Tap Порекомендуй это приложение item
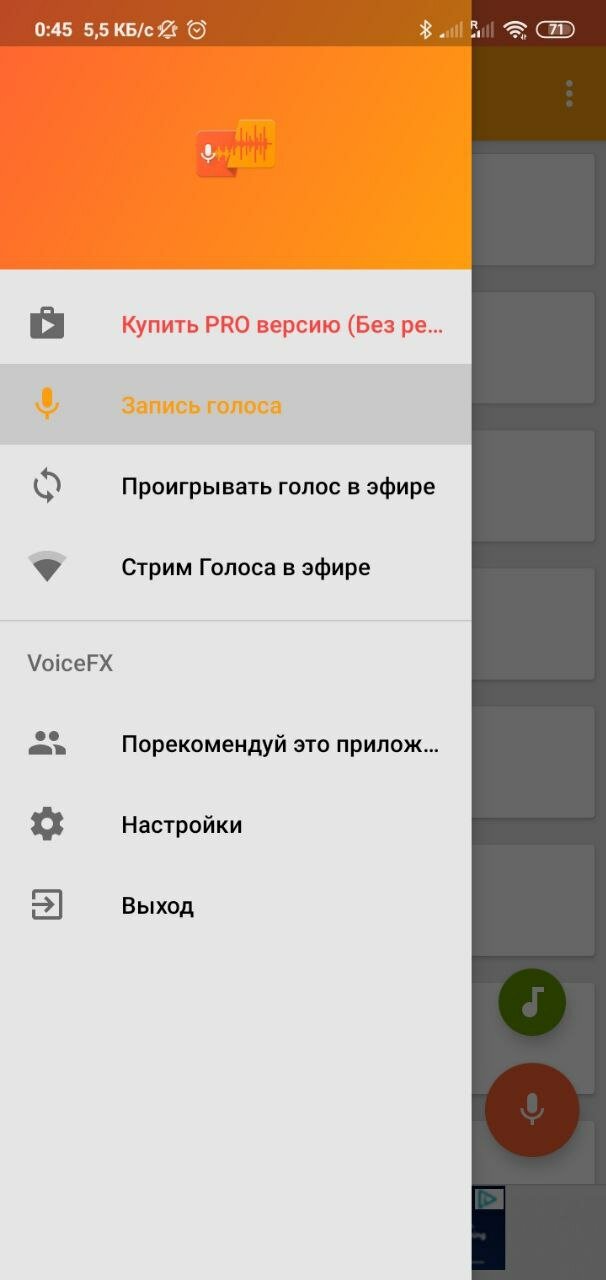This screenshot has width=606, height=1280. pyautogui.click(x=235, y=744)
